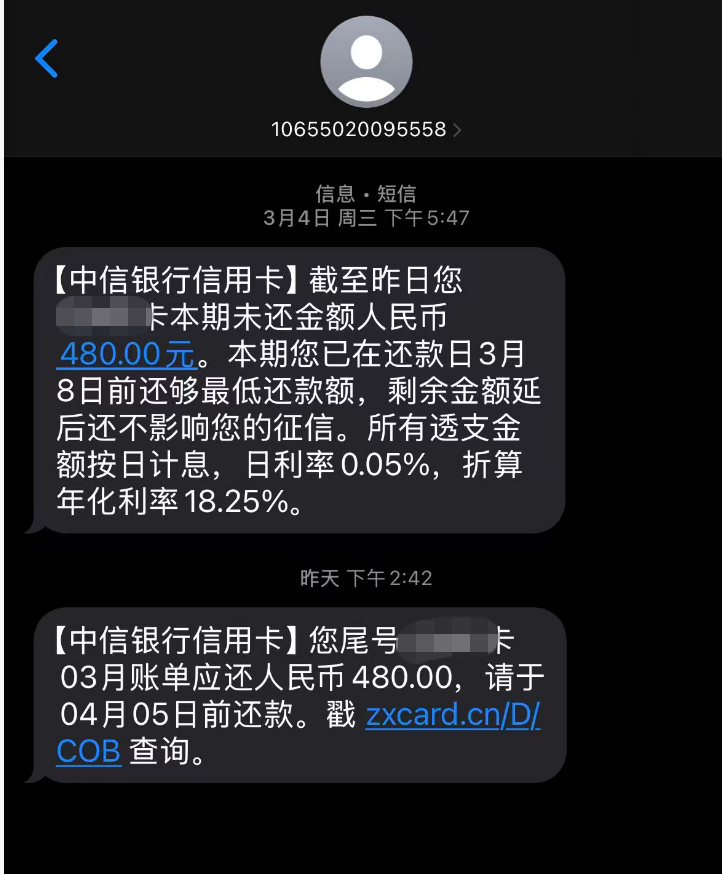The height and width of the screenshot is (874, 722).
Task: Open contact details for 10655020095558
Action: [x=366, y=129]
